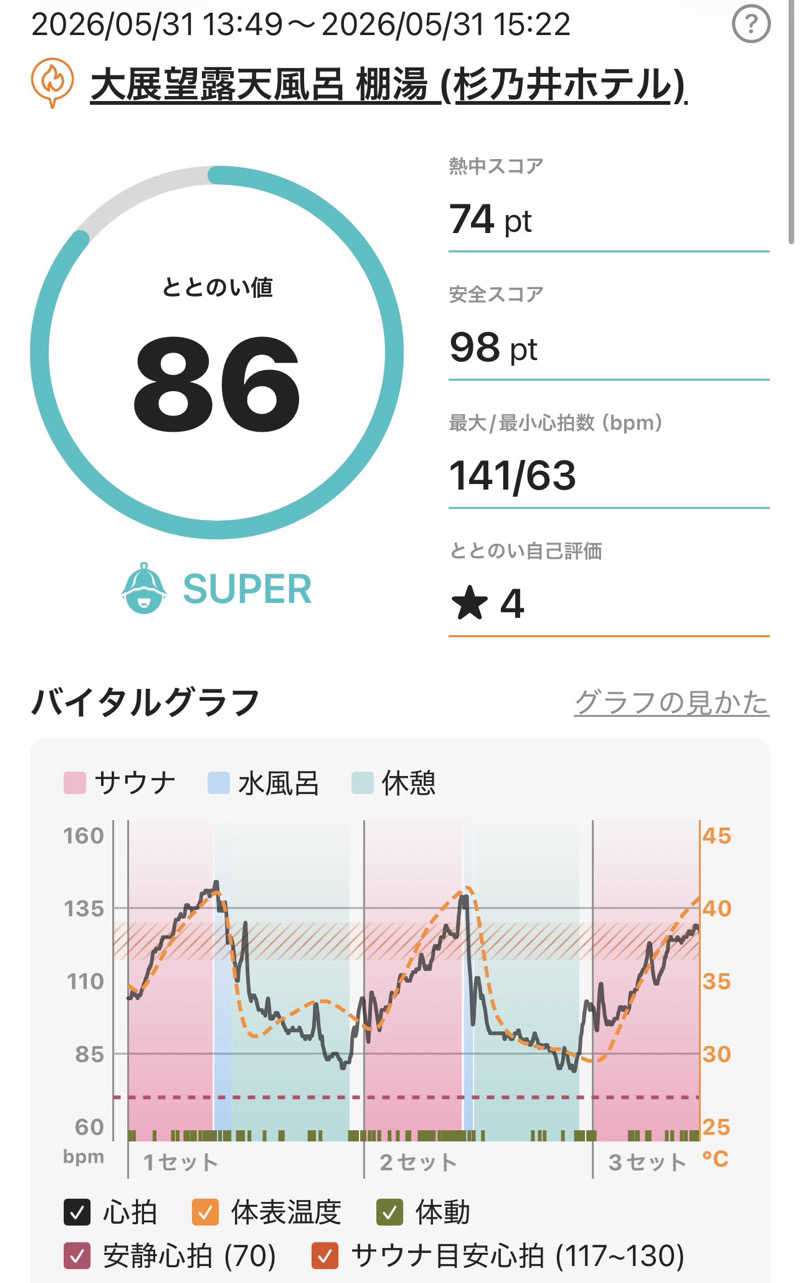Toggle the 体動 checkbox
The height and width of the screenshot is (1283, 800).
point(391,1213)
